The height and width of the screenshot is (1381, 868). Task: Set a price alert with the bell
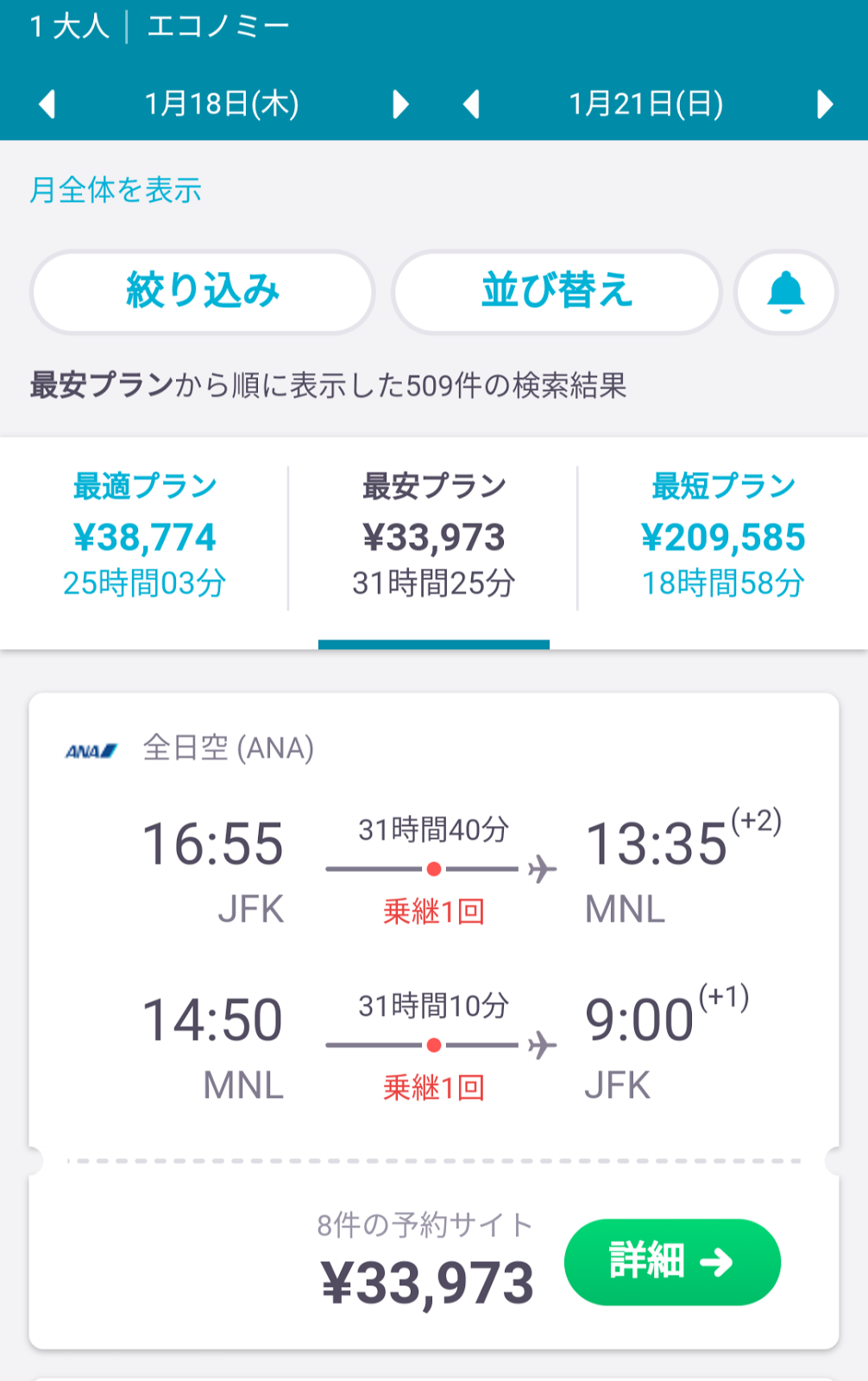[x=785, y=292]
